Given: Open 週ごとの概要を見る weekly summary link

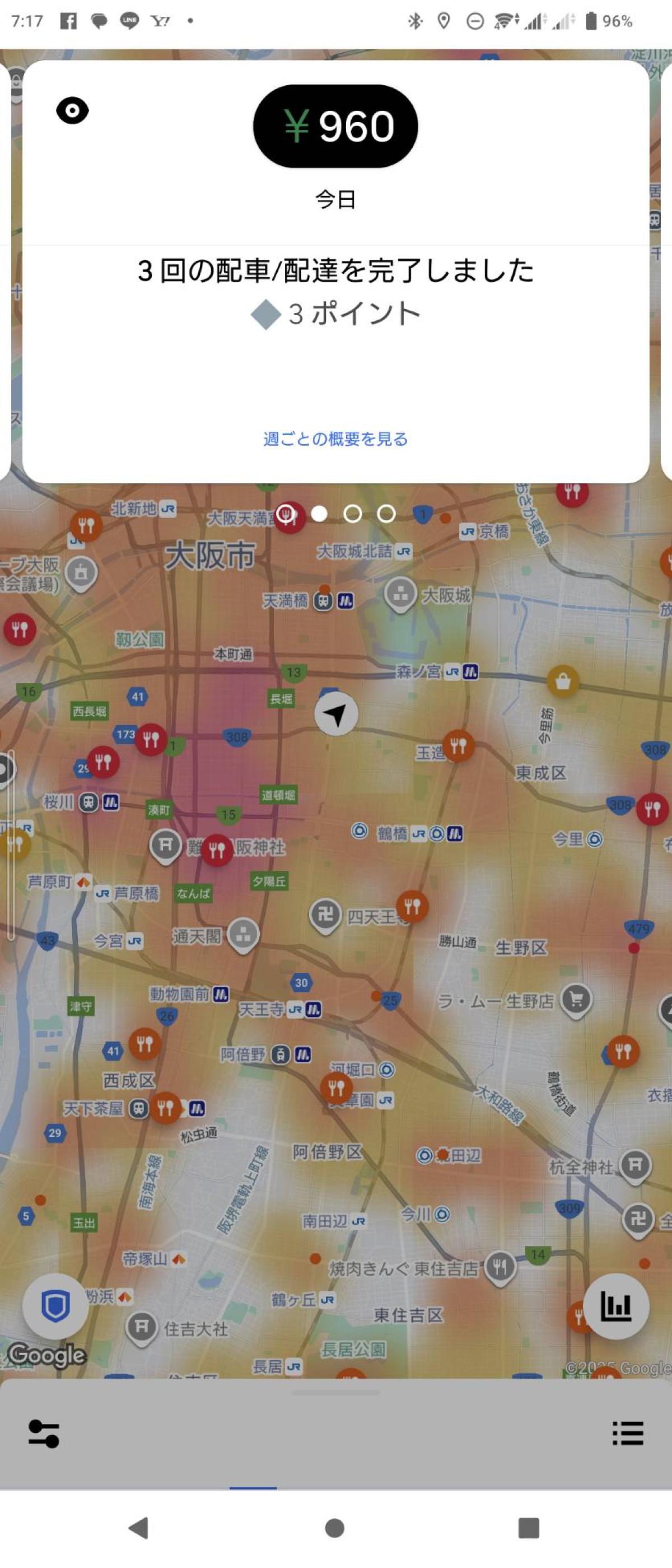Looking at the screenshot, I should (335, 439).
